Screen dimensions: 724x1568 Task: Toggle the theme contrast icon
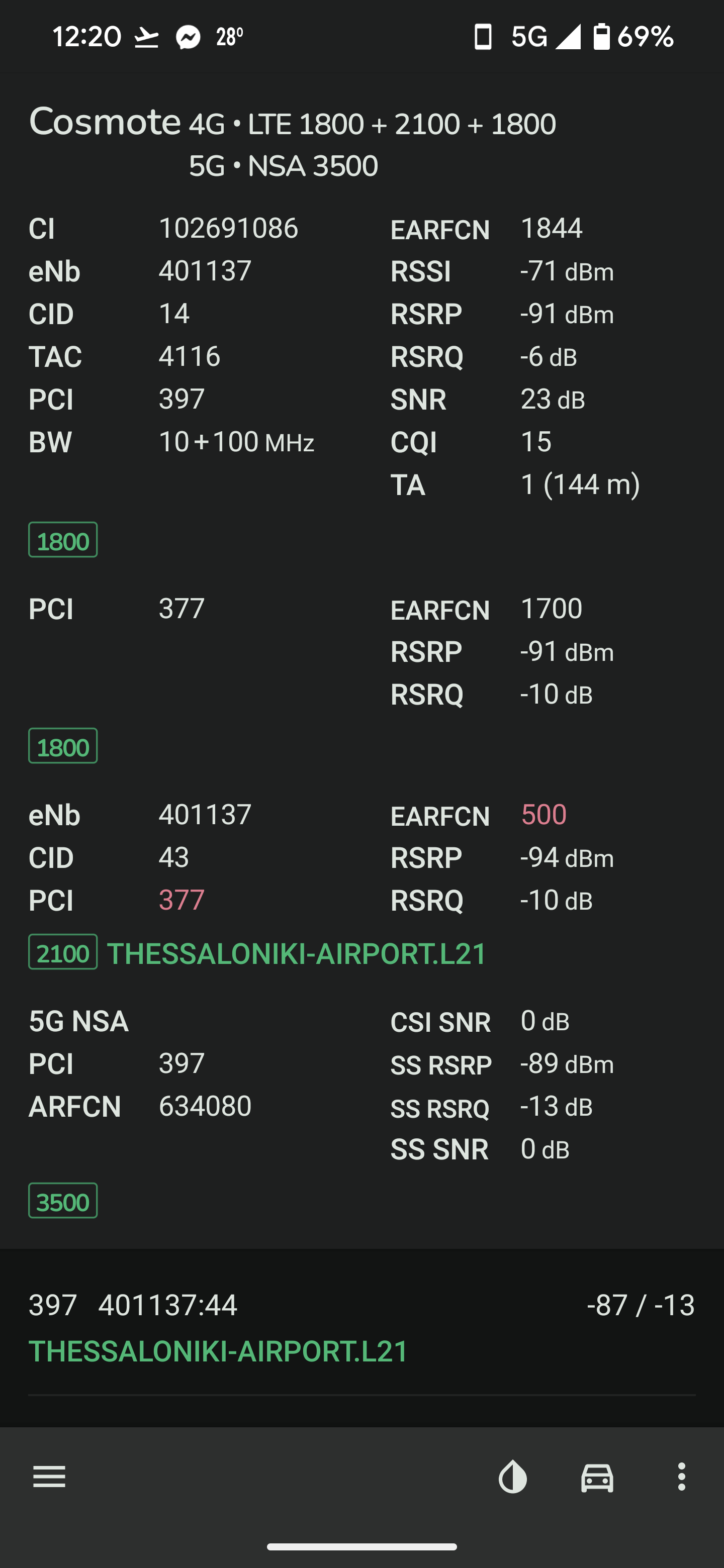(513, 1478)
